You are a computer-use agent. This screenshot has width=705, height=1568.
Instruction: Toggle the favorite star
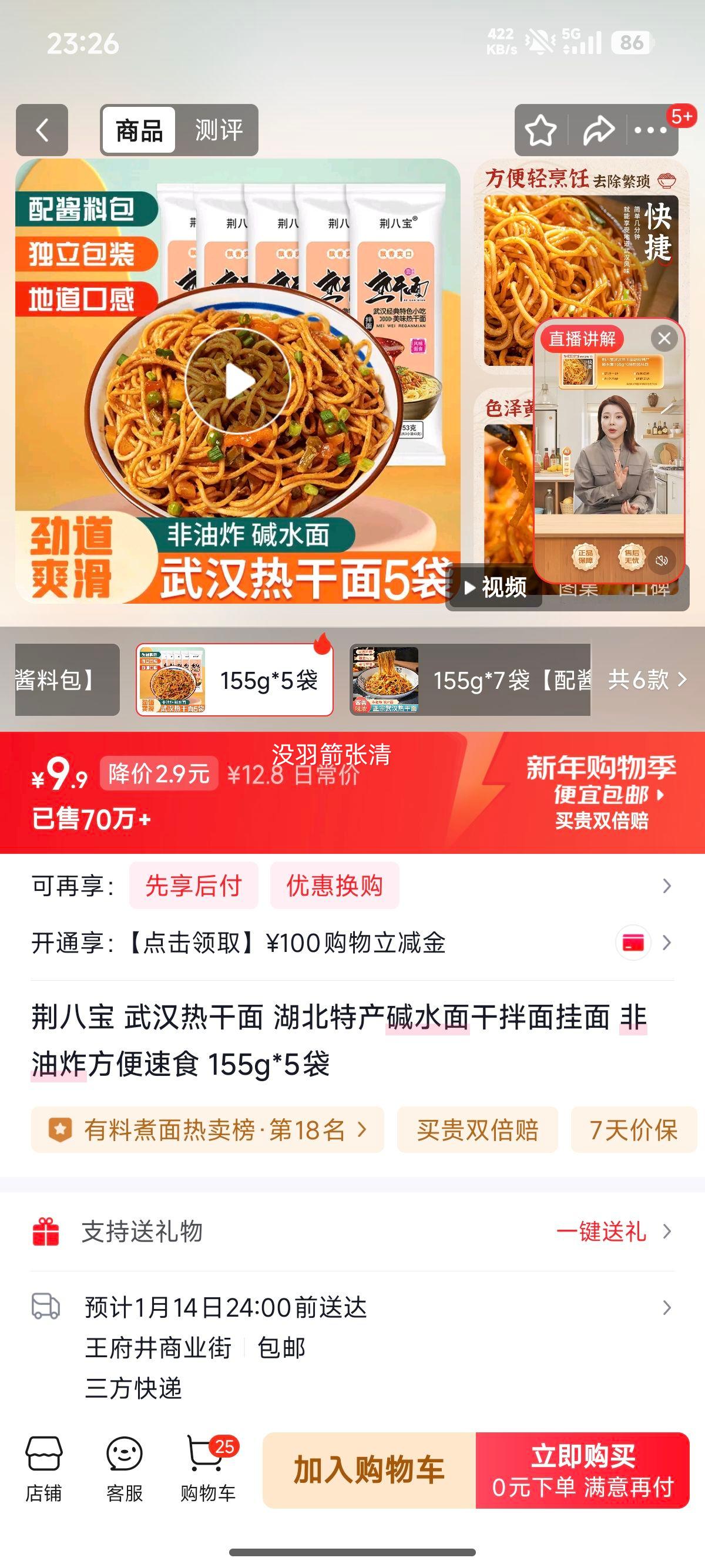(x=541, y=129)
